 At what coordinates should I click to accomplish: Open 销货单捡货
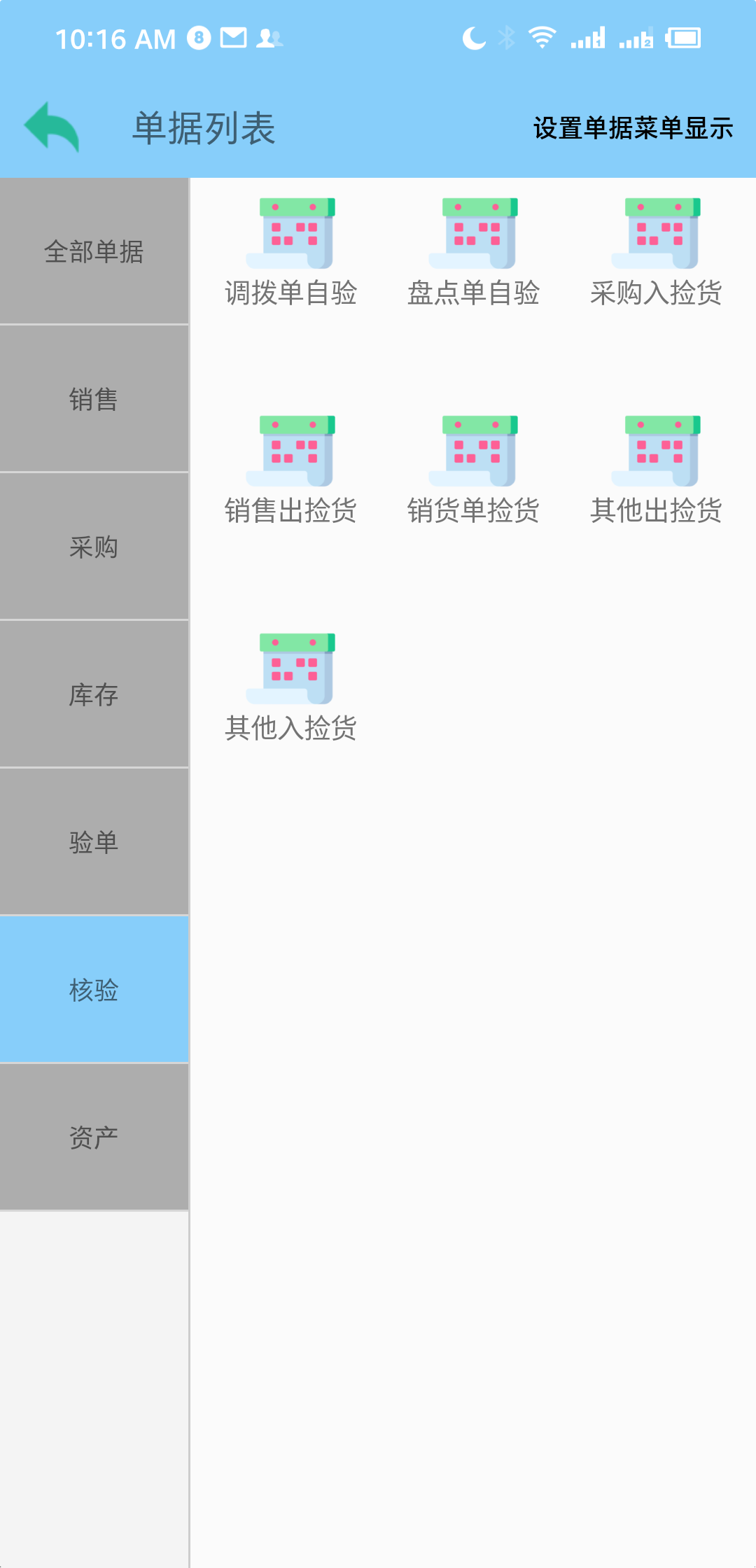pos(473,470)
